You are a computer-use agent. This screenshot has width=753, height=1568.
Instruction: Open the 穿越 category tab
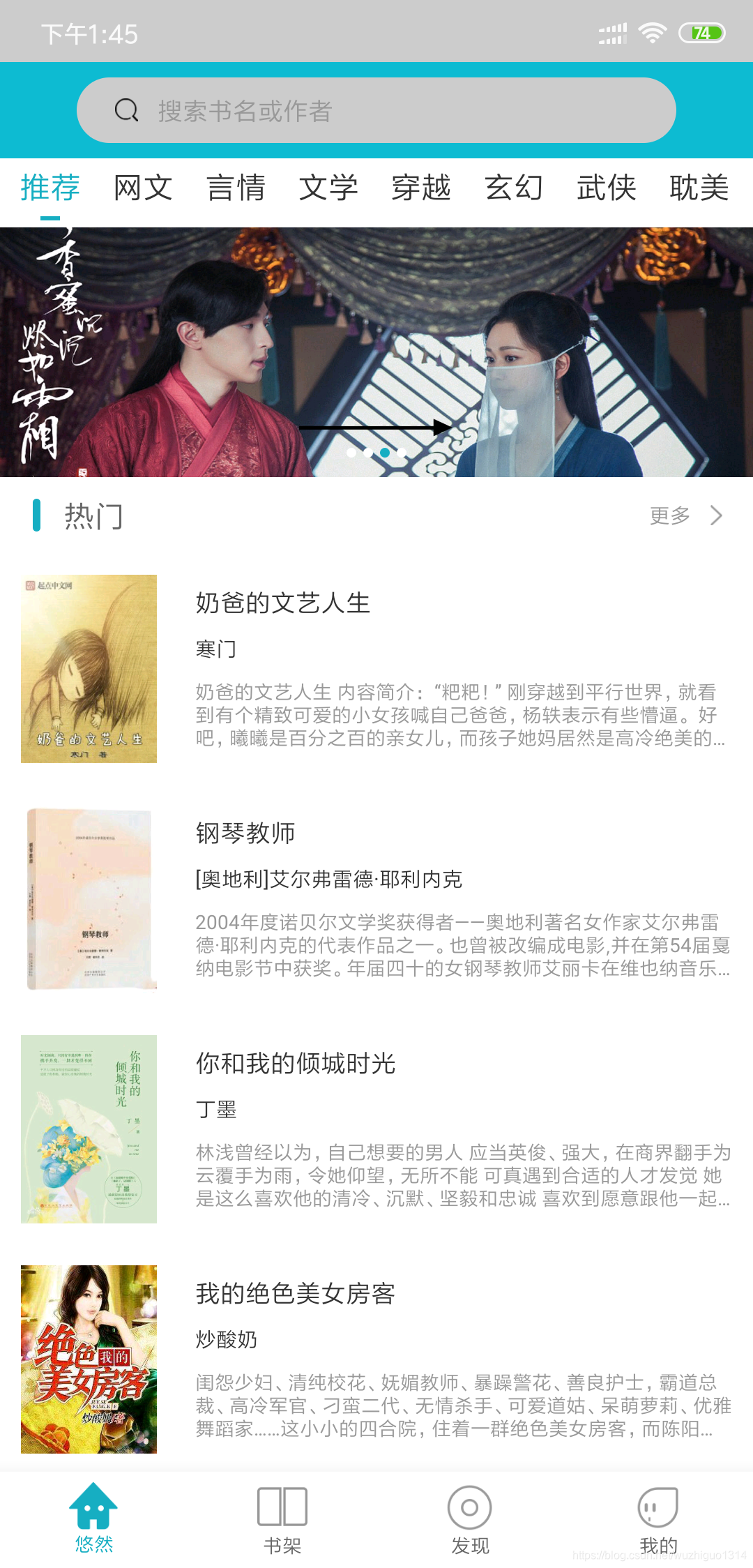pos(421,188)
